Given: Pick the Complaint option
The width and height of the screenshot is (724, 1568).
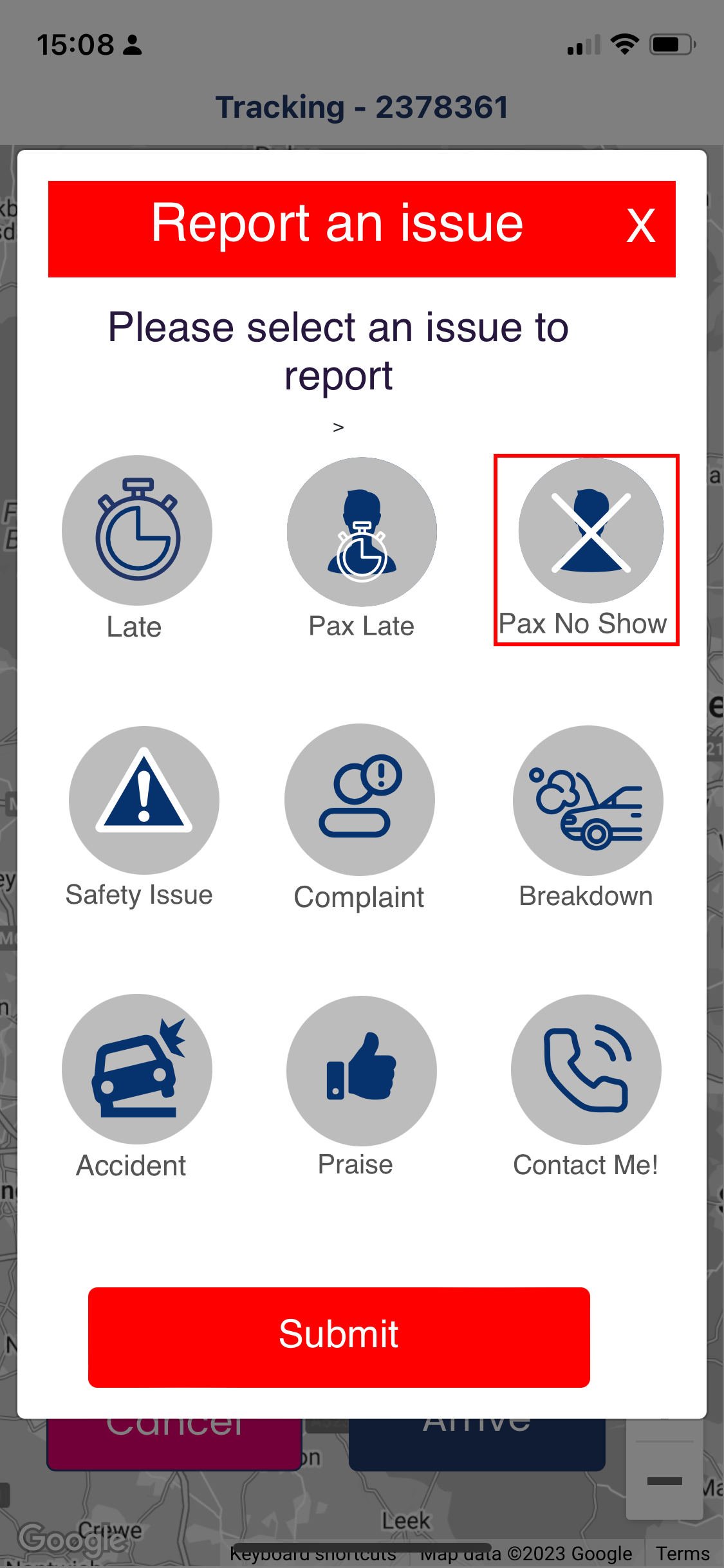Looking at the screenshot, I should (x=360, y=800).
